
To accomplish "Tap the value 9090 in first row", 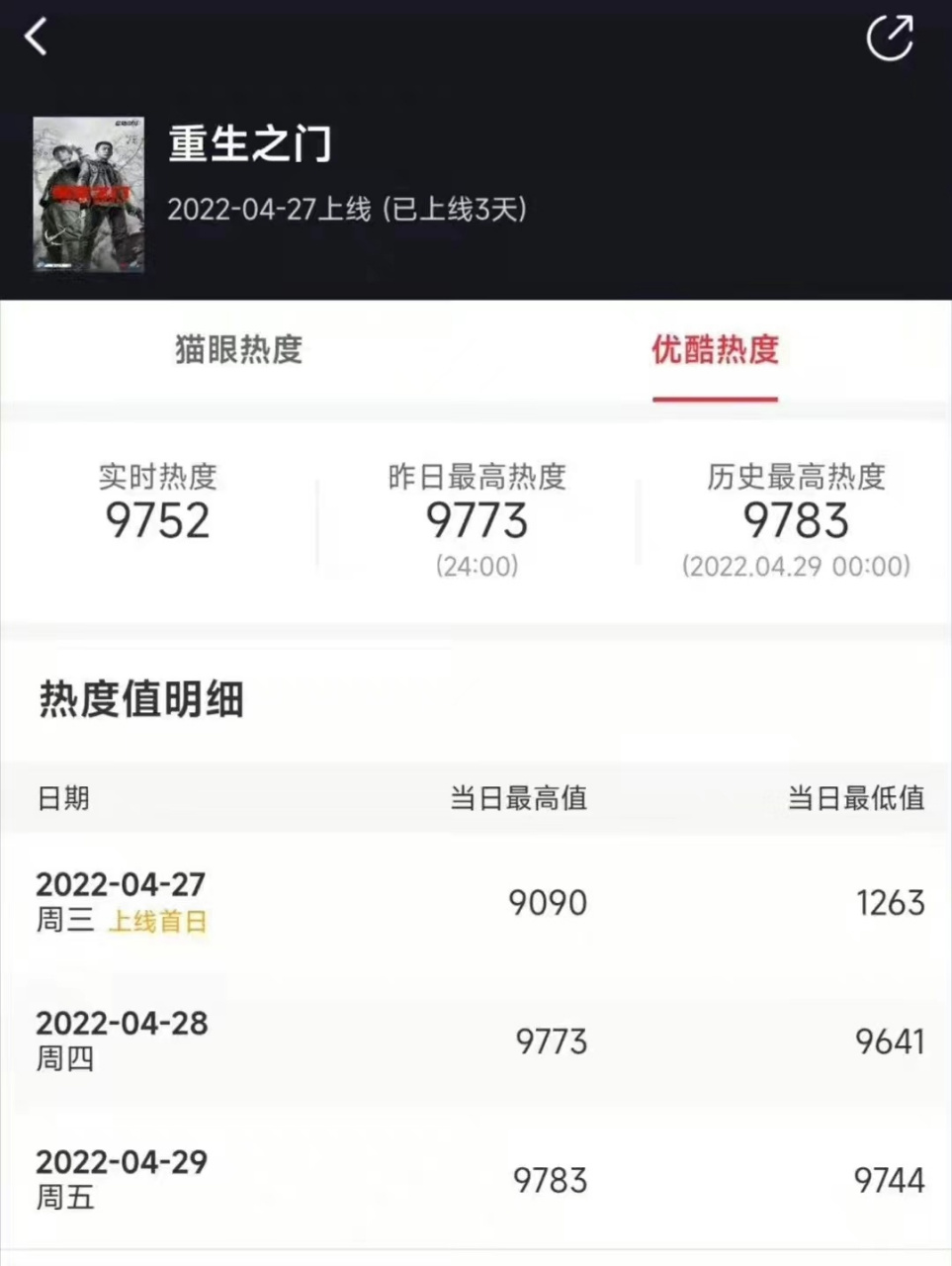I will click(x=548, y=901).
